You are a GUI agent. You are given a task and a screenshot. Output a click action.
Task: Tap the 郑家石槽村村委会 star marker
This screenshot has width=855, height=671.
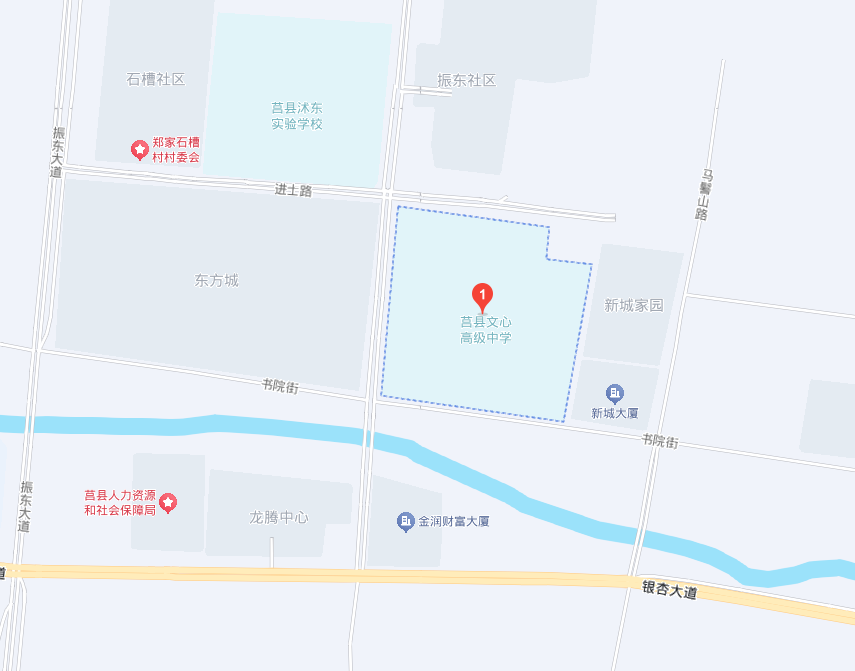coord(140,150)
